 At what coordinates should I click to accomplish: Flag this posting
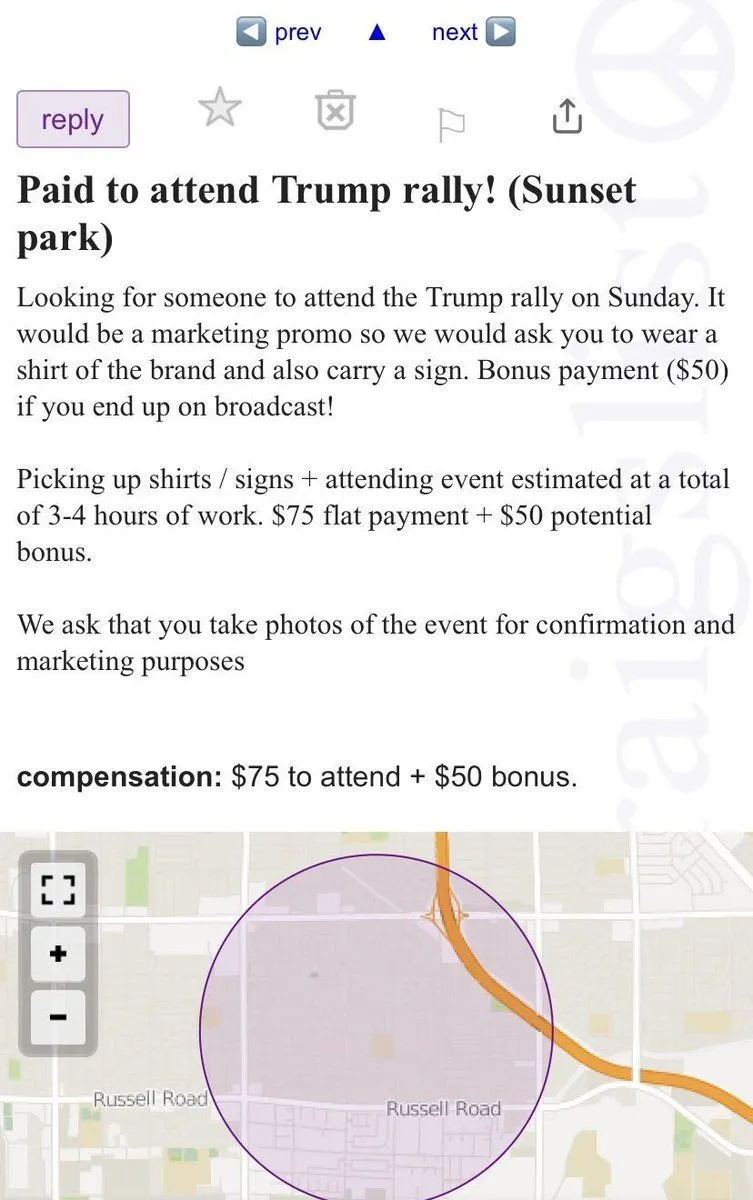(x=452, y=124)
